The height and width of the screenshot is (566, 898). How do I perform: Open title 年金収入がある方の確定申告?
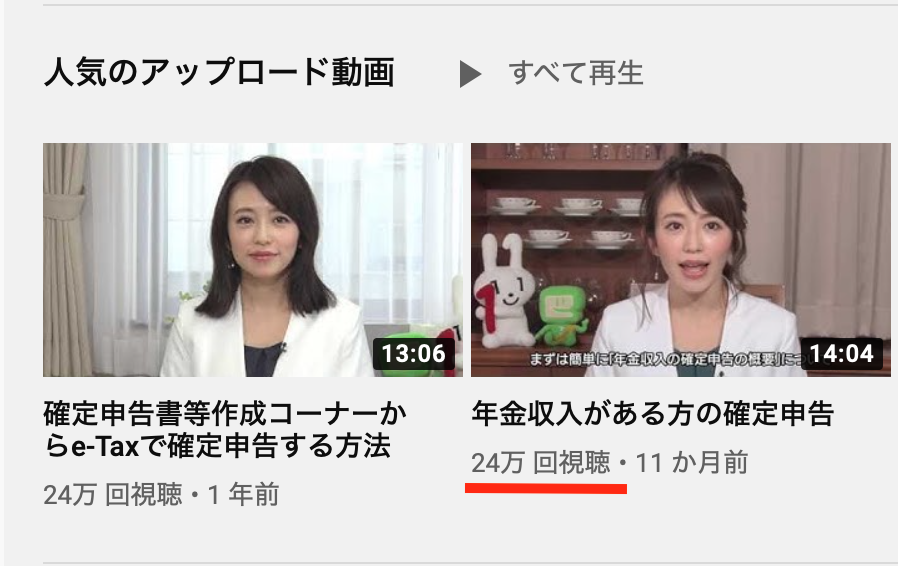click(652, 414)
